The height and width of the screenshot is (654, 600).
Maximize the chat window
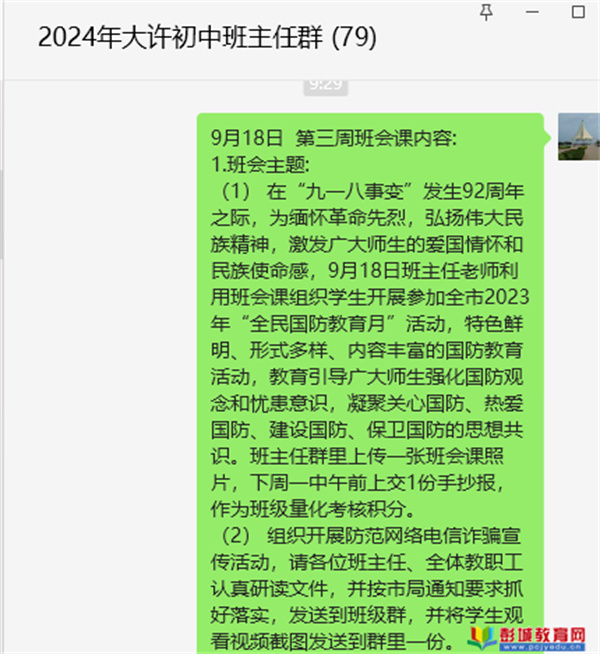577,12
